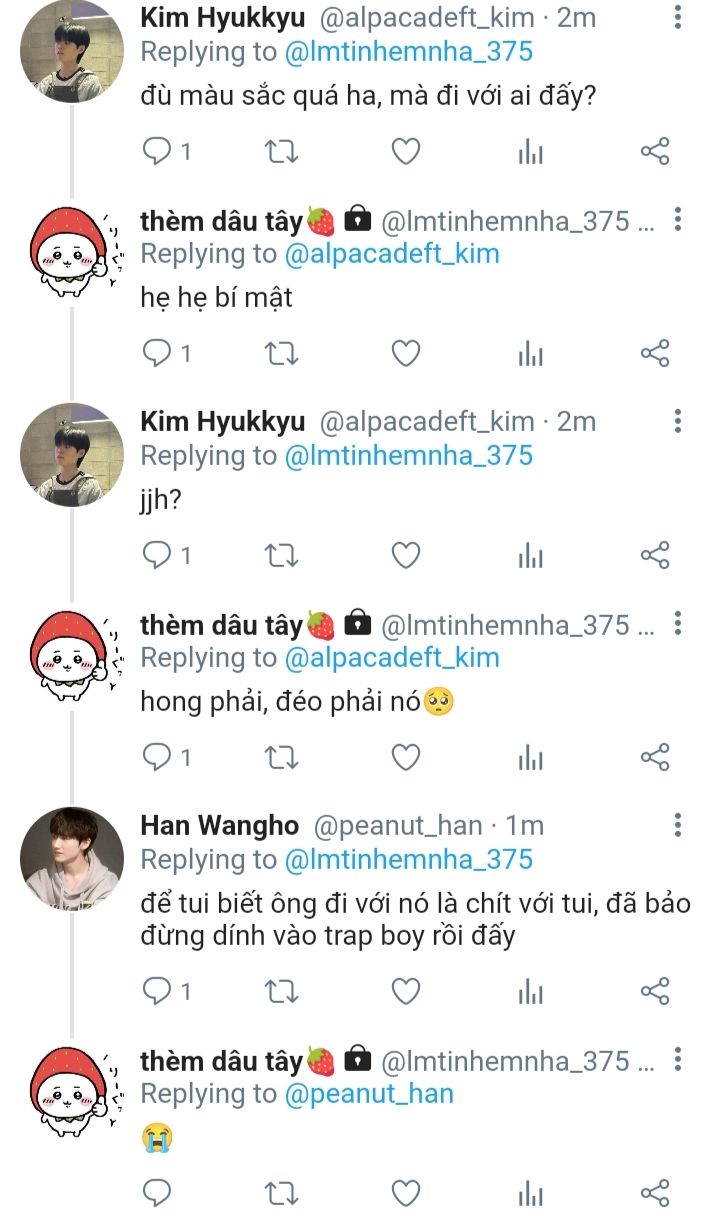Open overflow menu on the "jjh?" tweet
Image resolution: width=720 pixels, height=1224 pixels.
click(x=678, y=421)
